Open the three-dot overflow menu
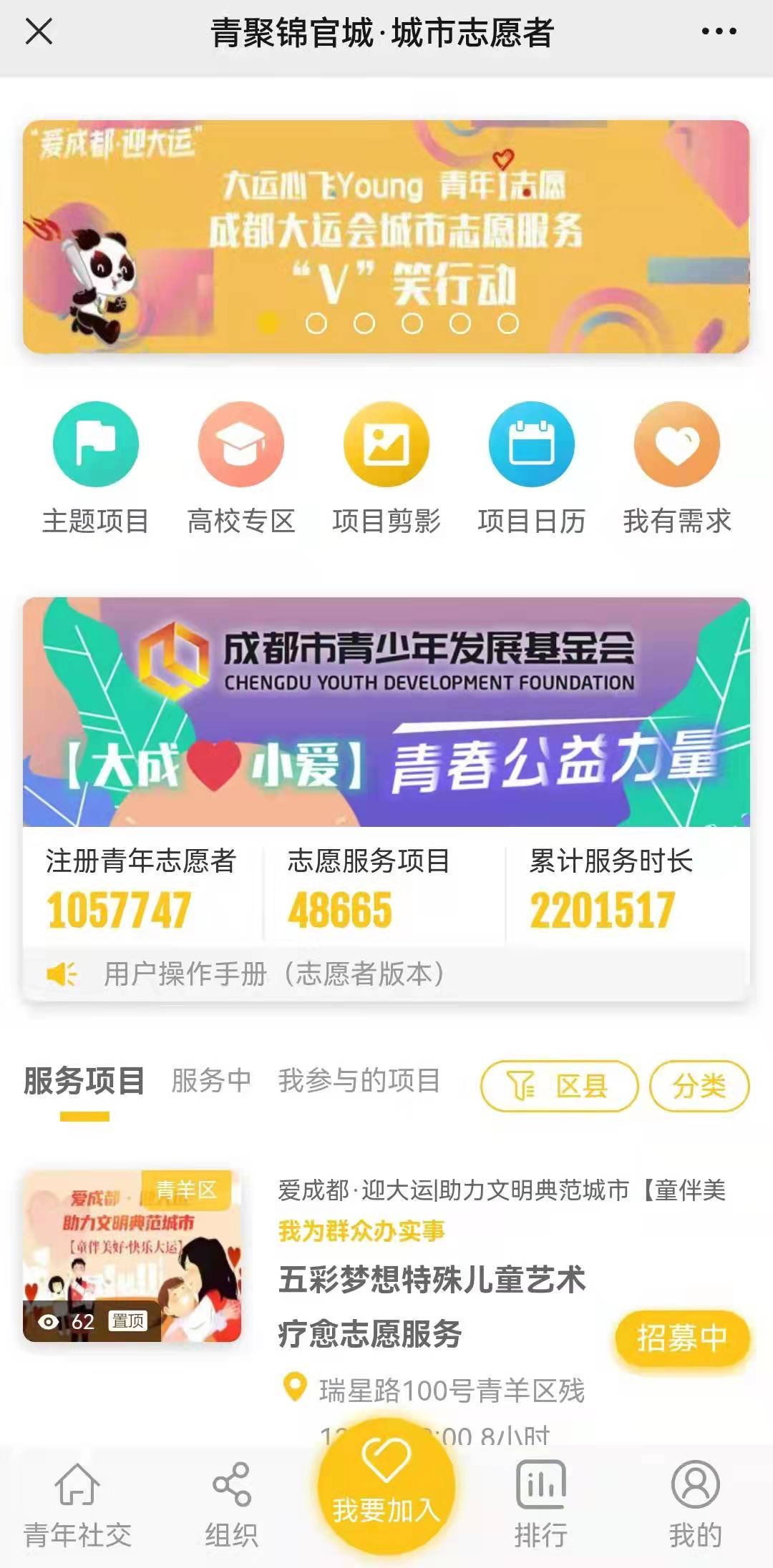 pyautogui.click(x=719, y=31)
